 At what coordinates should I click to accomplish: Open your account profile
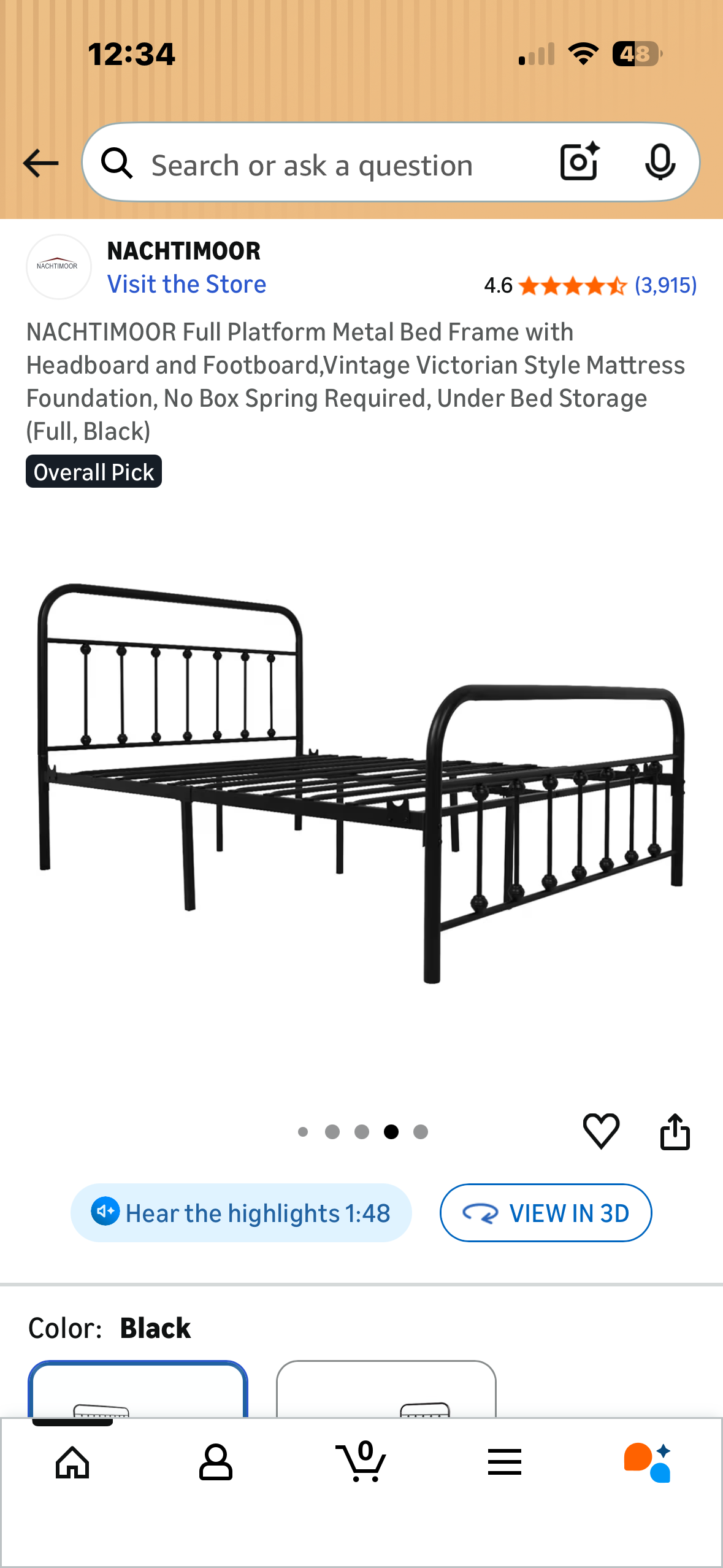tap(216, 1462)
